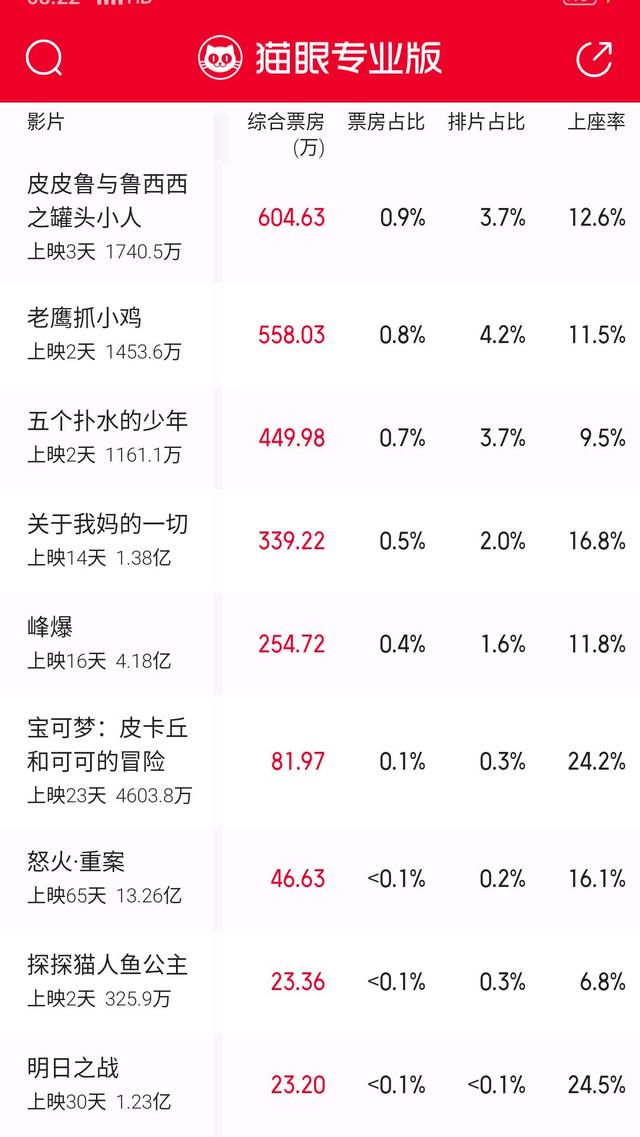Select the 关于我妈的一切 row
Viewport: 640px width, 1137px height.
pos(320,541)
